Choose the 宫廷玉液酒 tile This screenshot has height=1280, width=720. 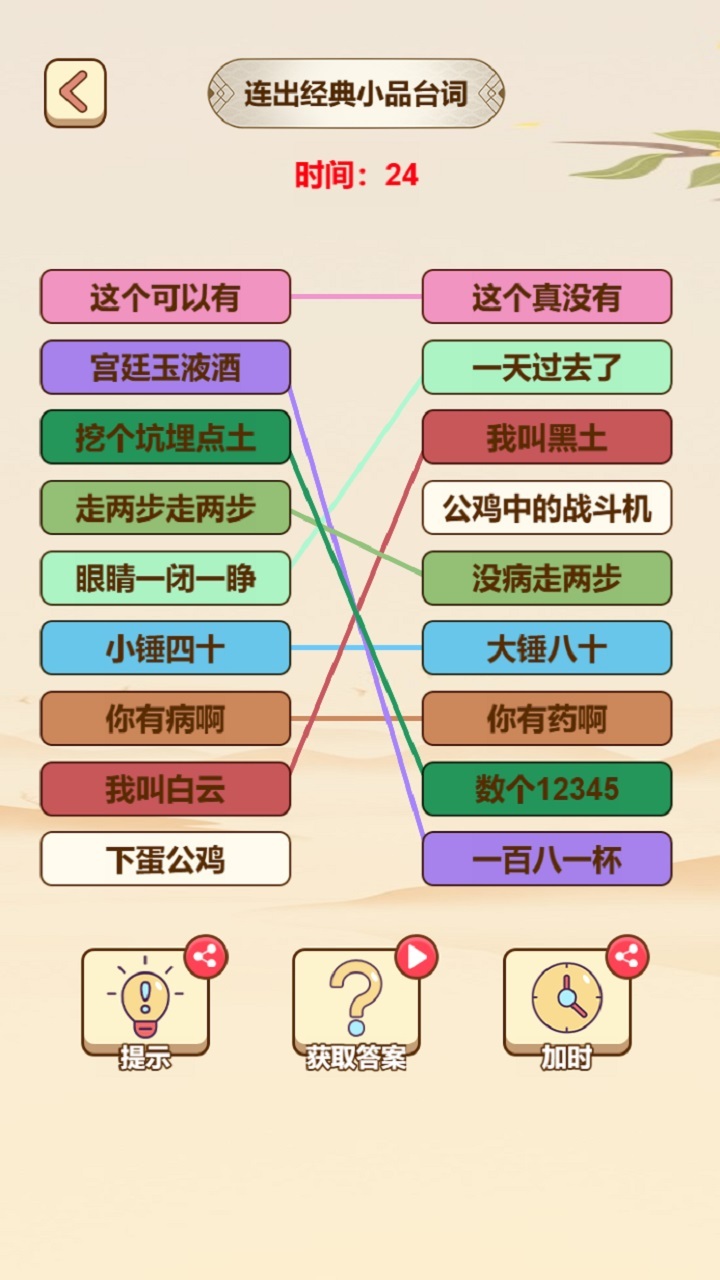(x=165, y=367)
